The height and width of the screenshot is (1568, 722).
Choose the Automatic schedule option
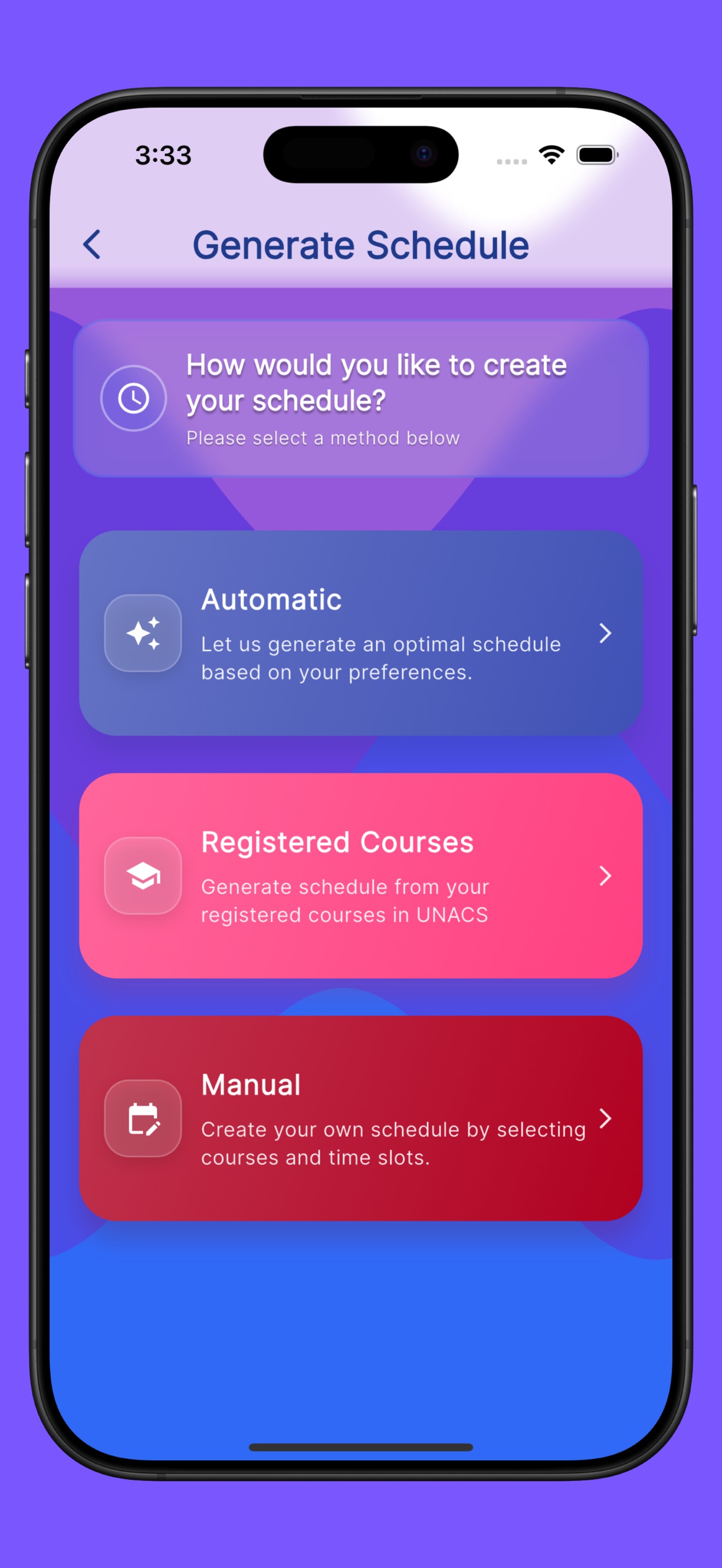click(x=360, y=633)
